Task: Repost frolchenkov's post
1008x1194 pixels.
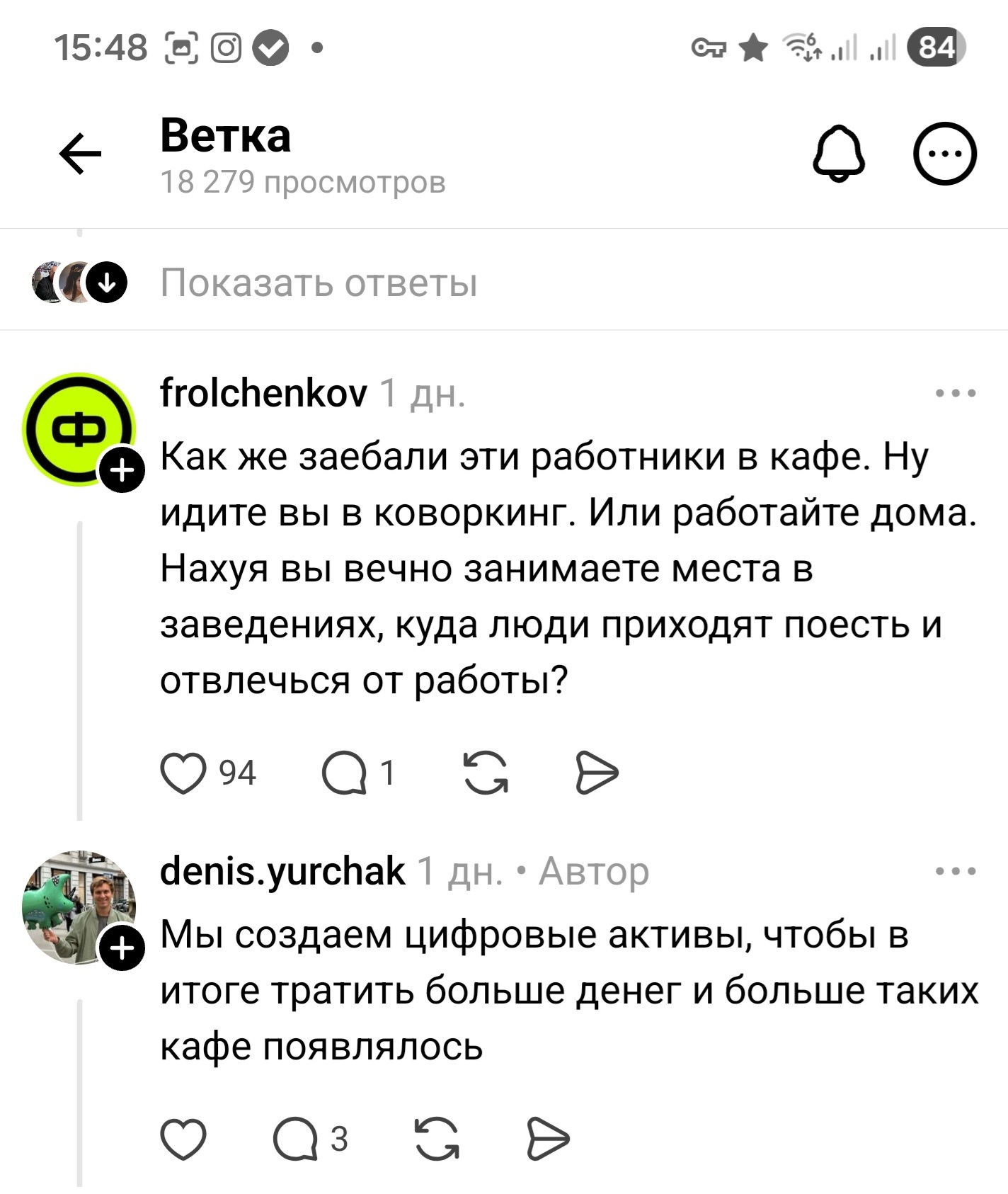Action: (486, 773)
